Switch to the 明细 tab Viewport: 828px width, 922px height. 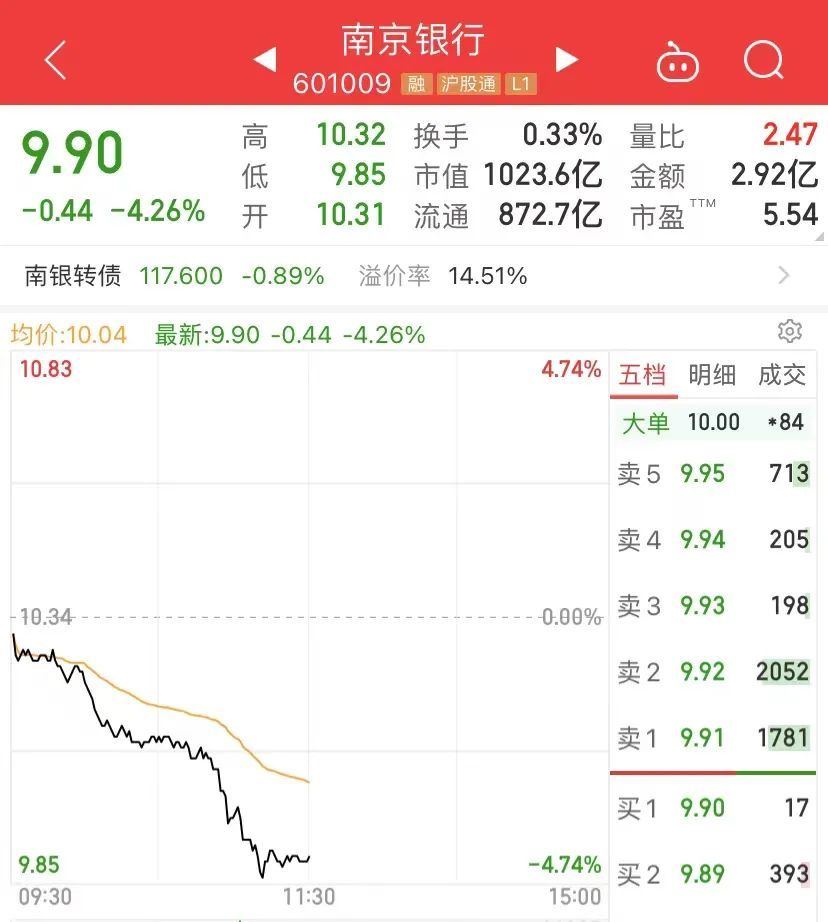(x=712, y=375)
